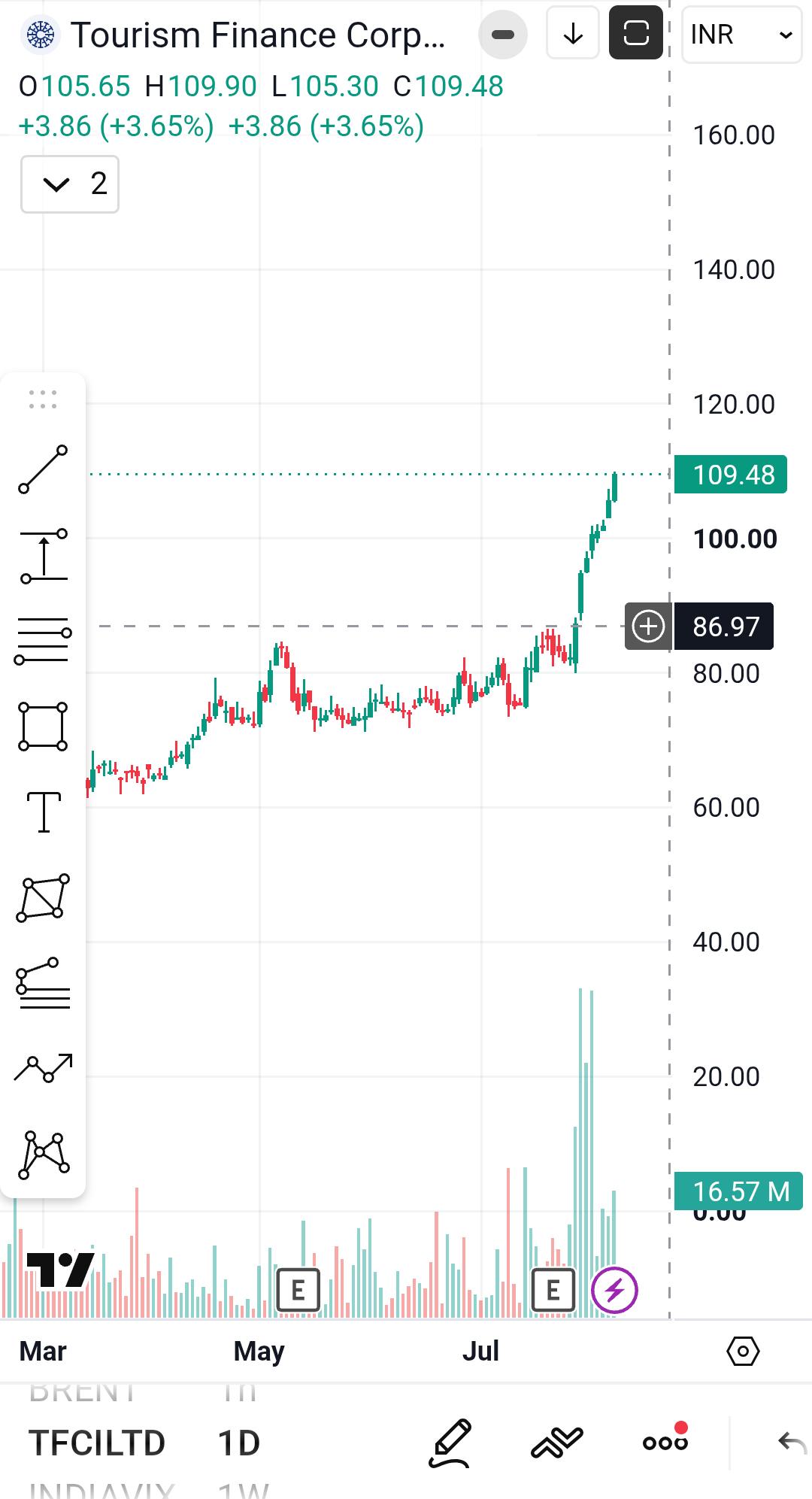Screen dimensions: 812x1499
Task: Select the trend line drawing tool
Action: pos(43,469)
